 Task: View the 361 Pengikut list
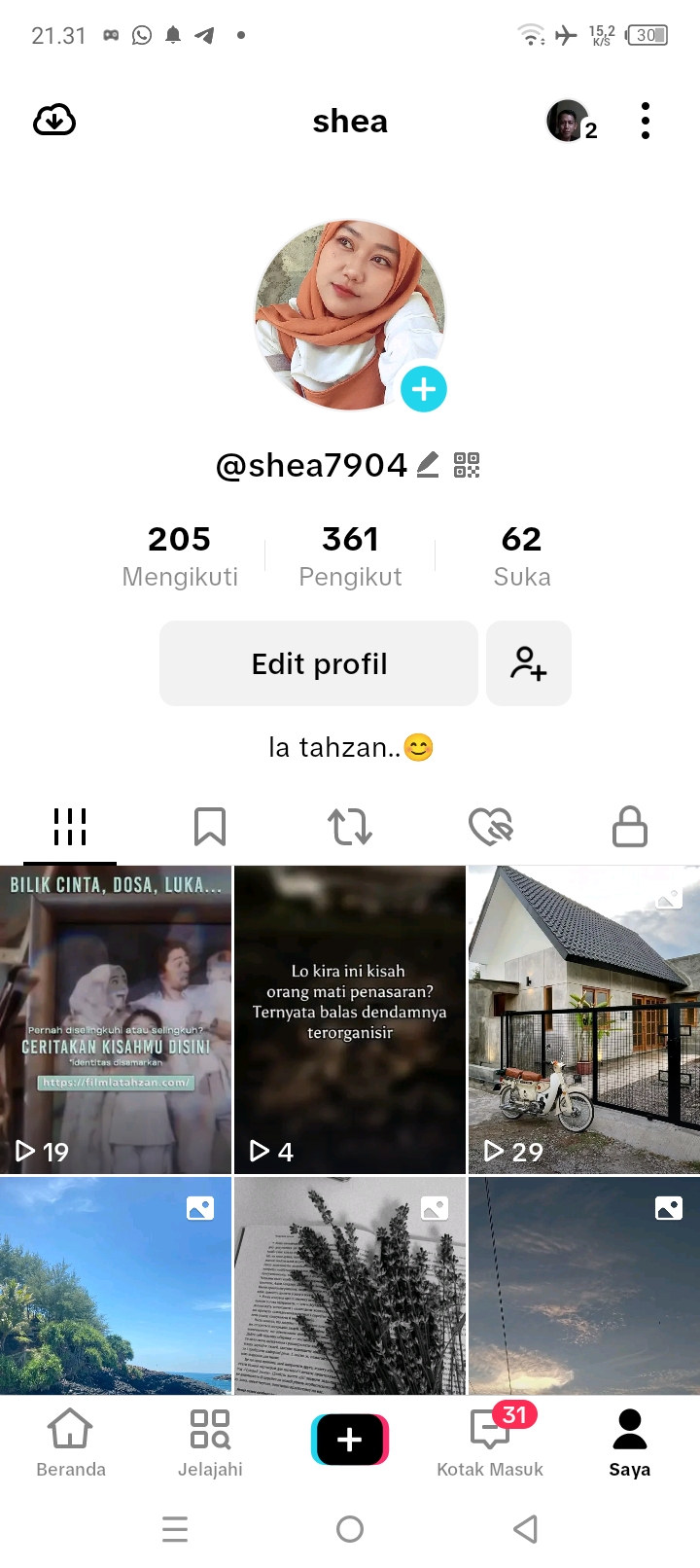[350, 555]
